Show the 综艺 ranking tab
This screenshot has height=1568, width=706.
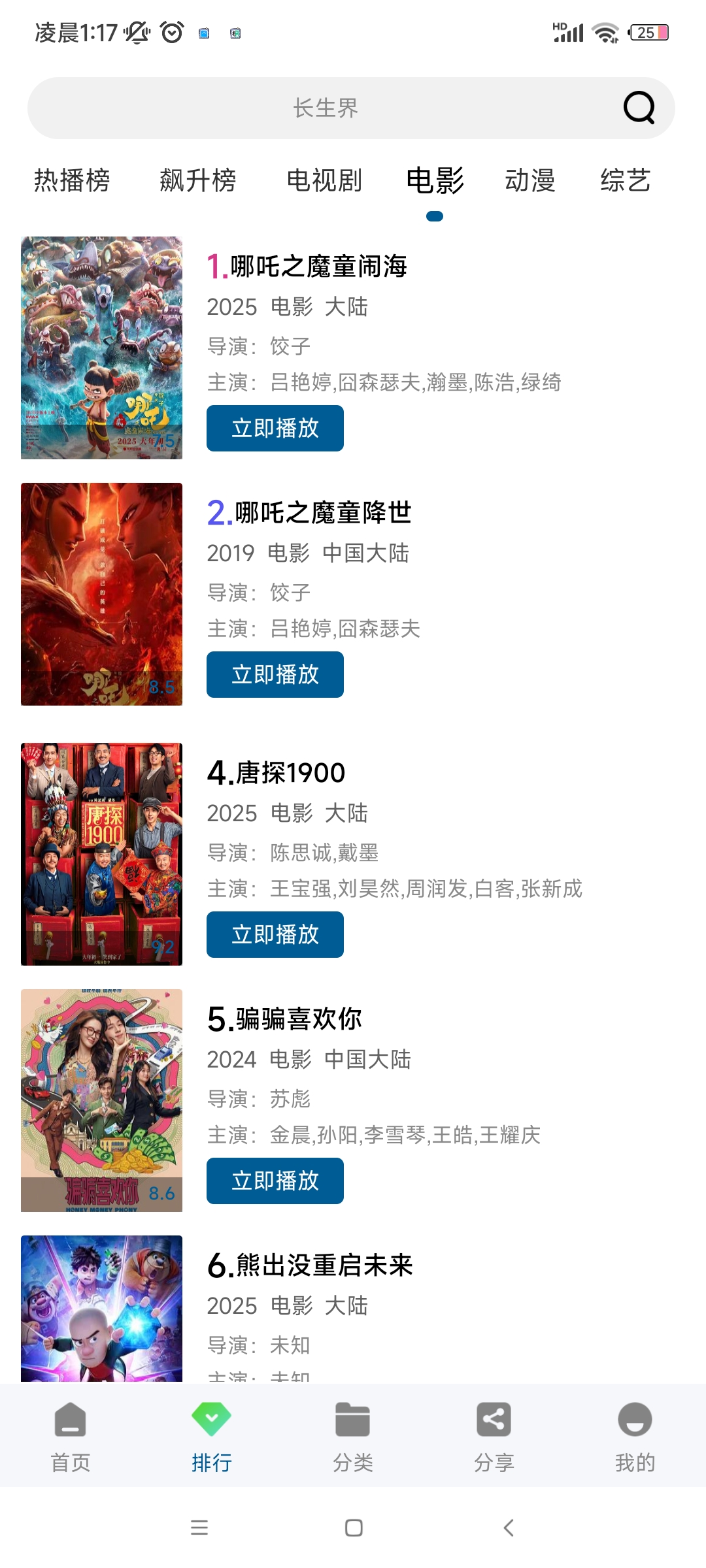pos(625,180)
